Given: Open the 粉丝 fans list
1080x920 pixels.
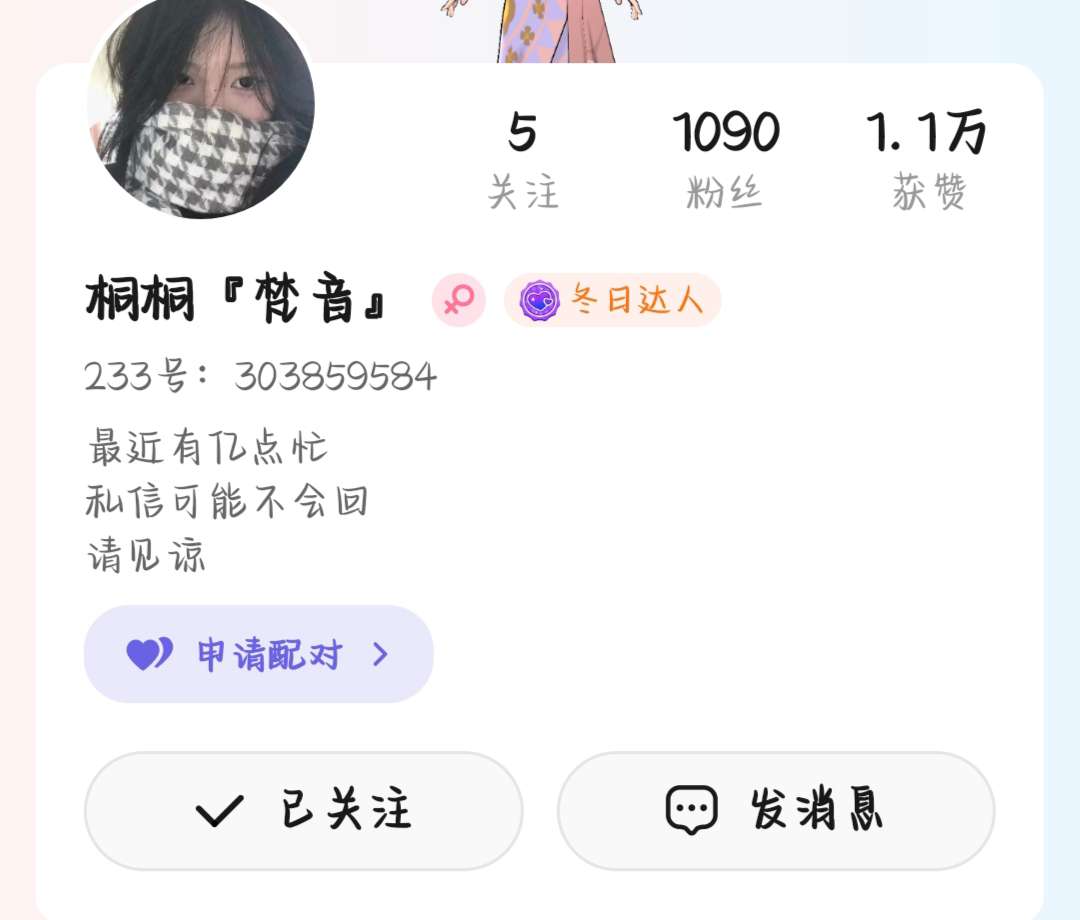Looking at the screenshot, I should 725,160.
